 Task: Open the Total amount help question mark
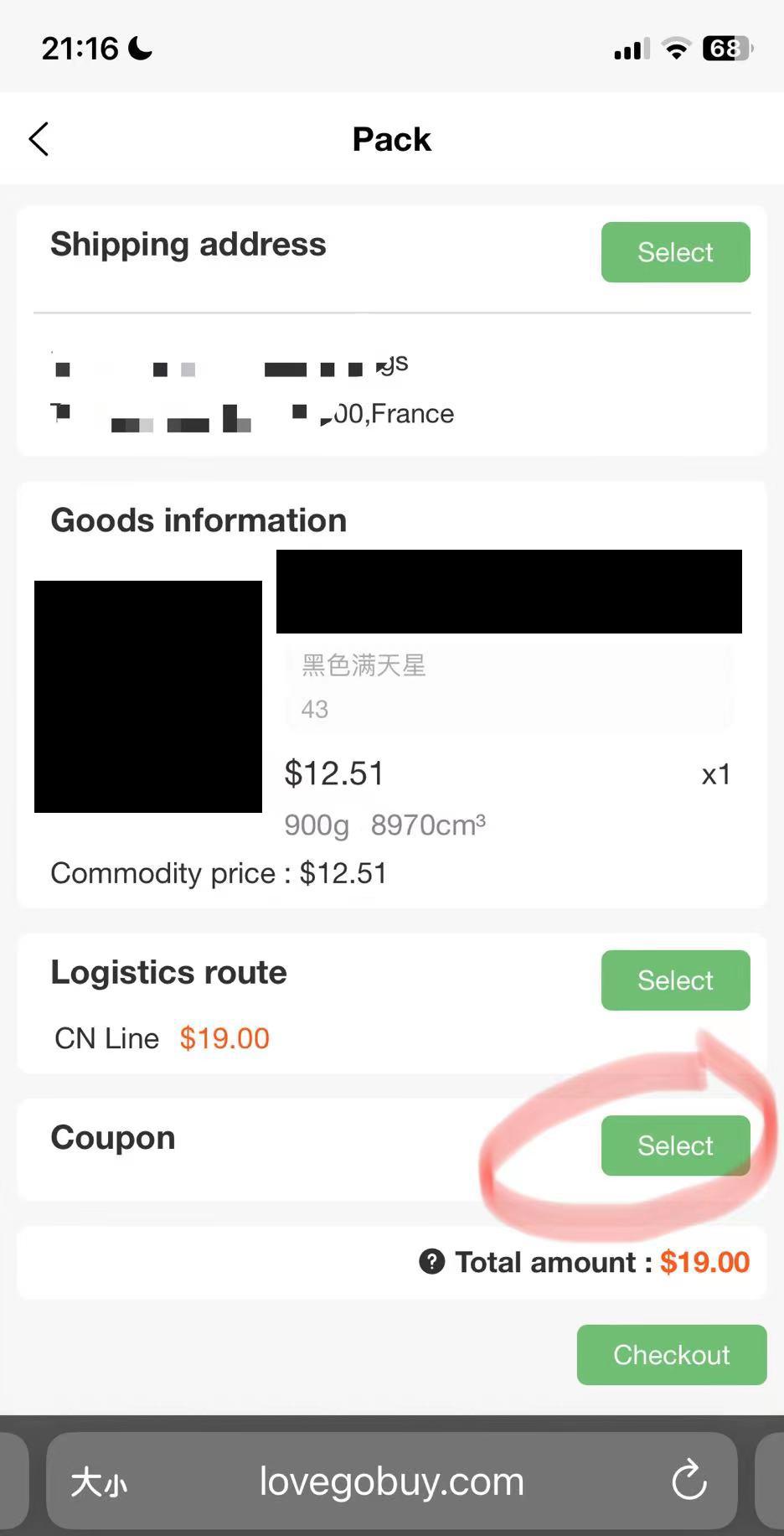431,1262
